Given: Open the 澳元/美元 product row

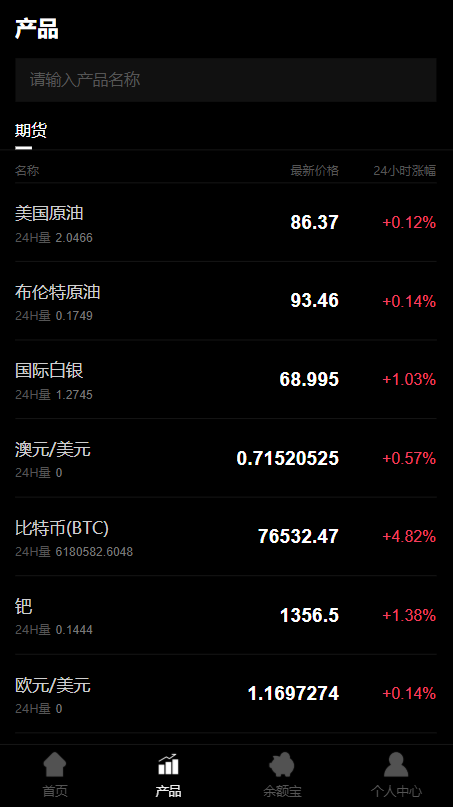Looking at the screenshot, I should [225, 458].
